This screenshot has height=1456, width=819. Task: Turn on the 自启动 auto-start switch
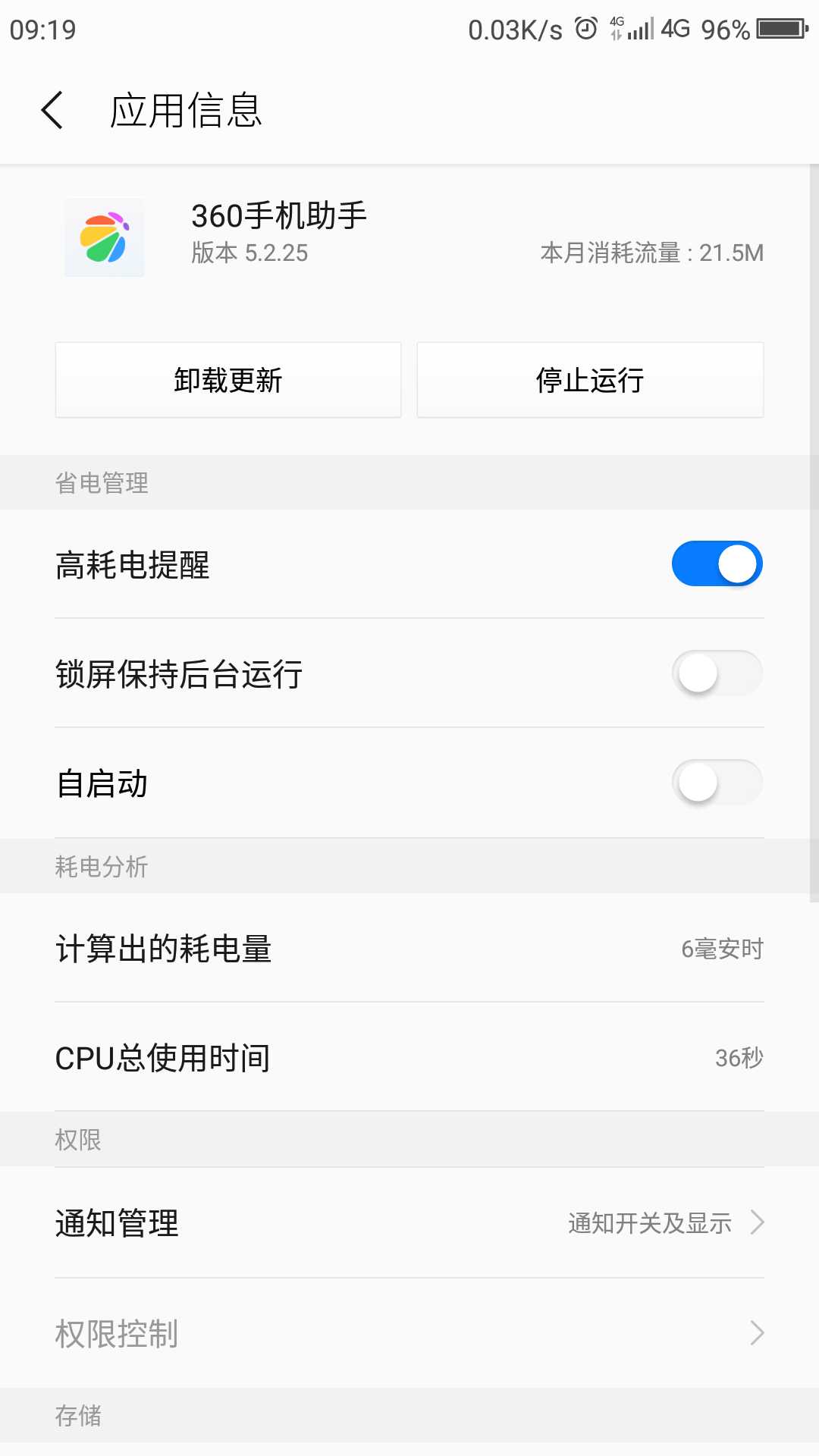[716, 782]
